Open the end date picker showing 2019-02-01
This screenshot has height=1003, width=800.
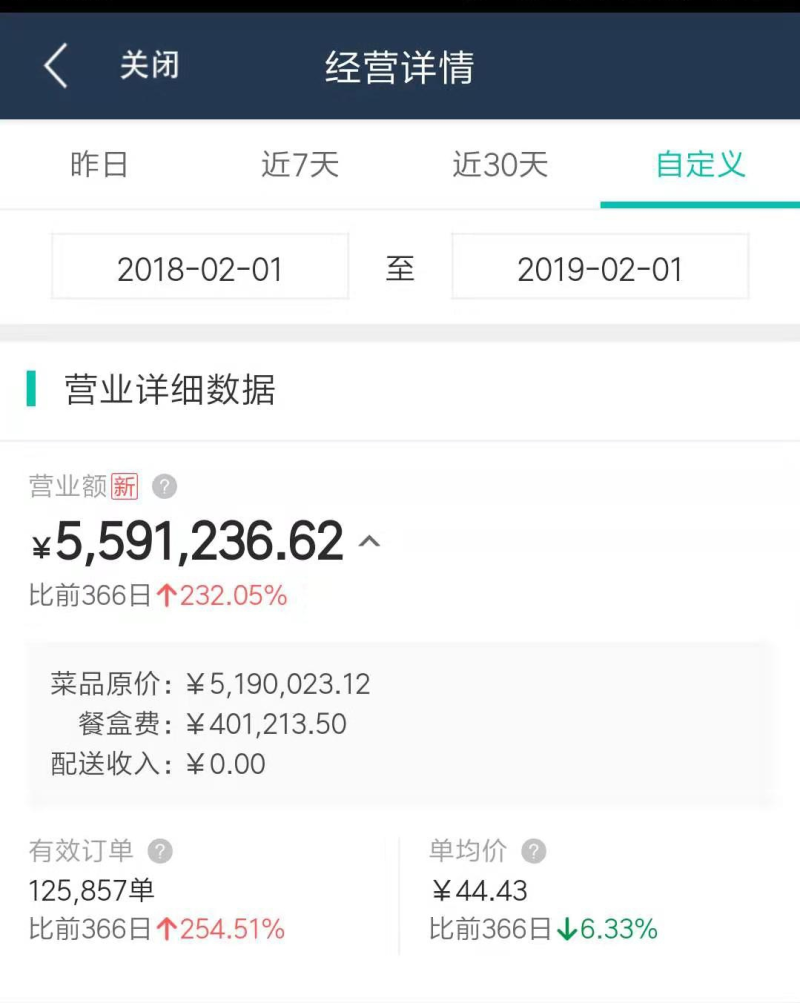[x=598, y=267]
